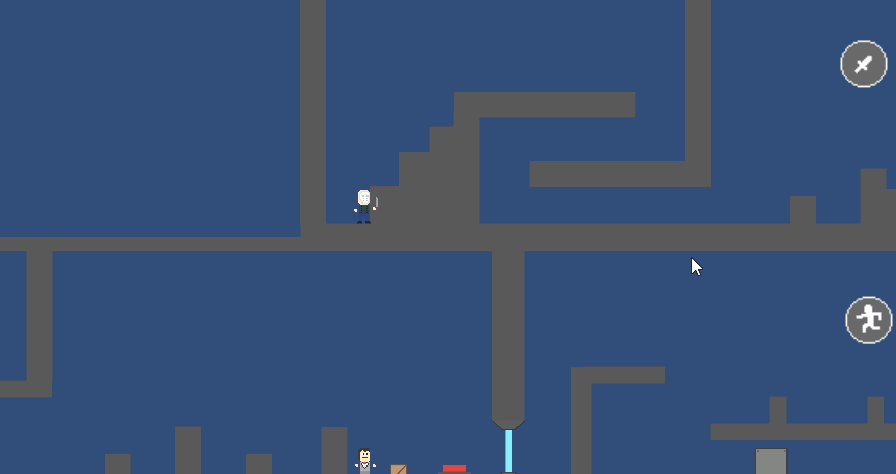Screen dimensions: 896x474
Task: Tap the running man jump button
Action: coord(869,320)
